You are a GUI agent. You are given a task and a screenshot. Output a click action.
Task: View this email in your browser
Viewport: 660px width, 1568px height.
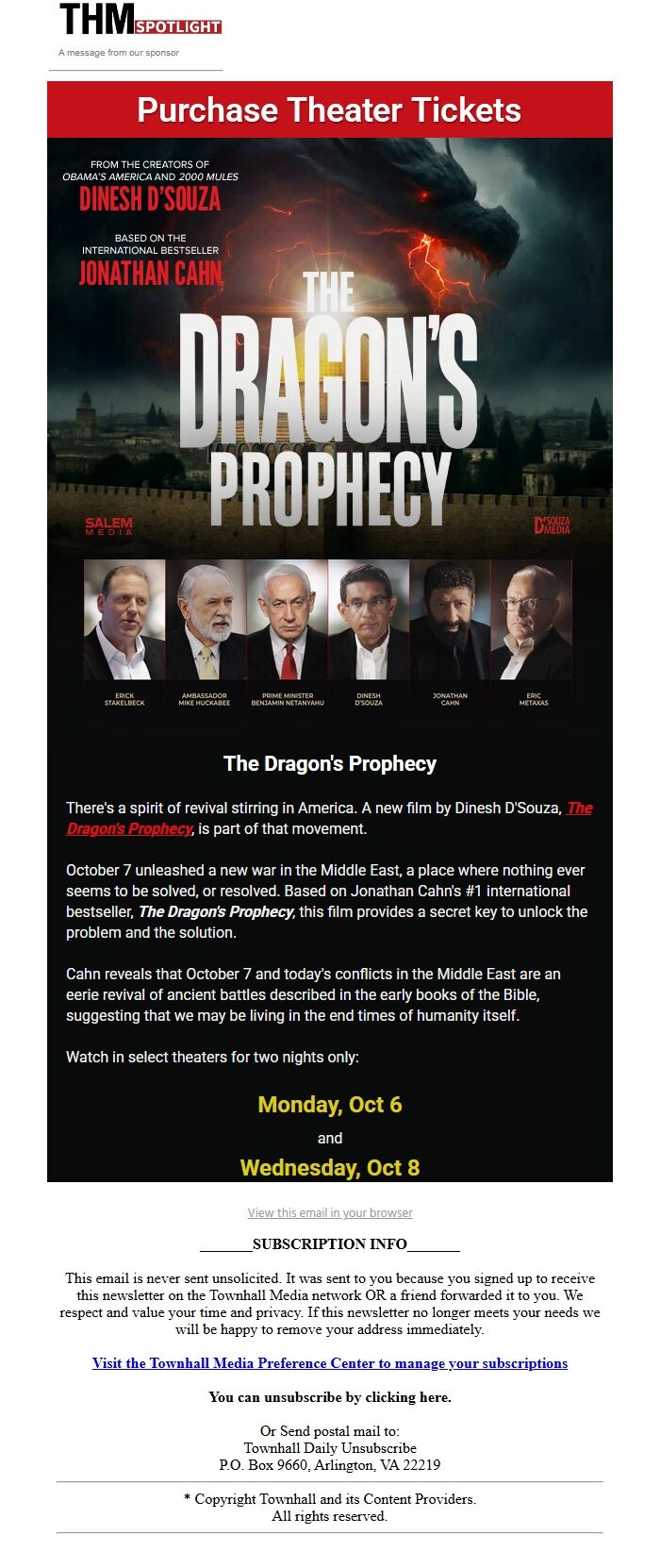330,1212
